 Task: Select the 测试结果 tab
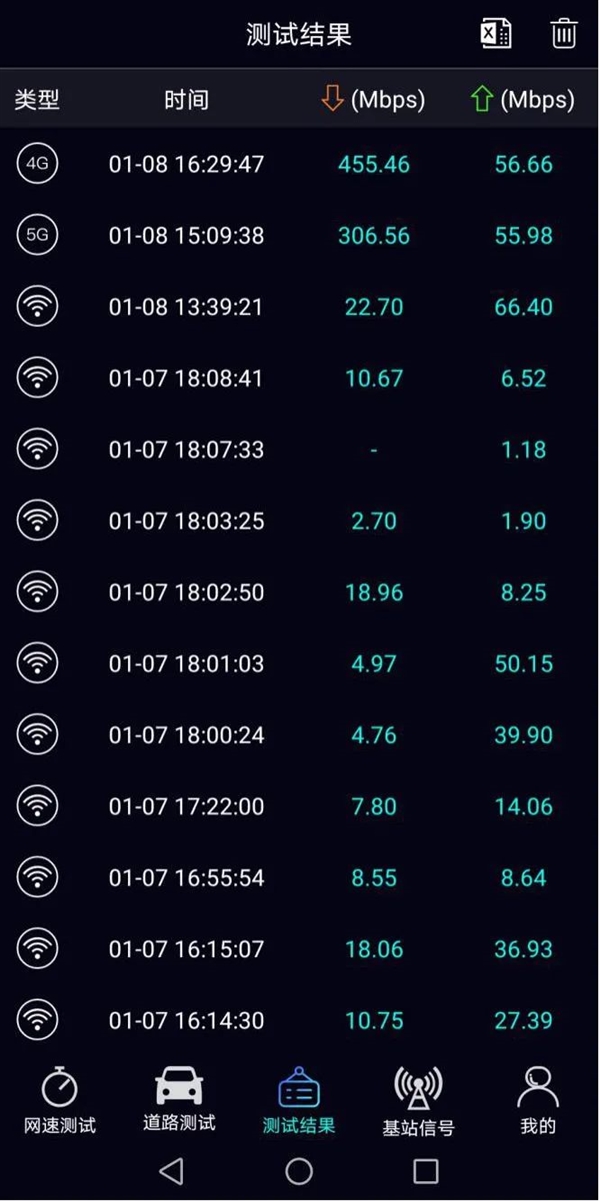point(299,1100)
